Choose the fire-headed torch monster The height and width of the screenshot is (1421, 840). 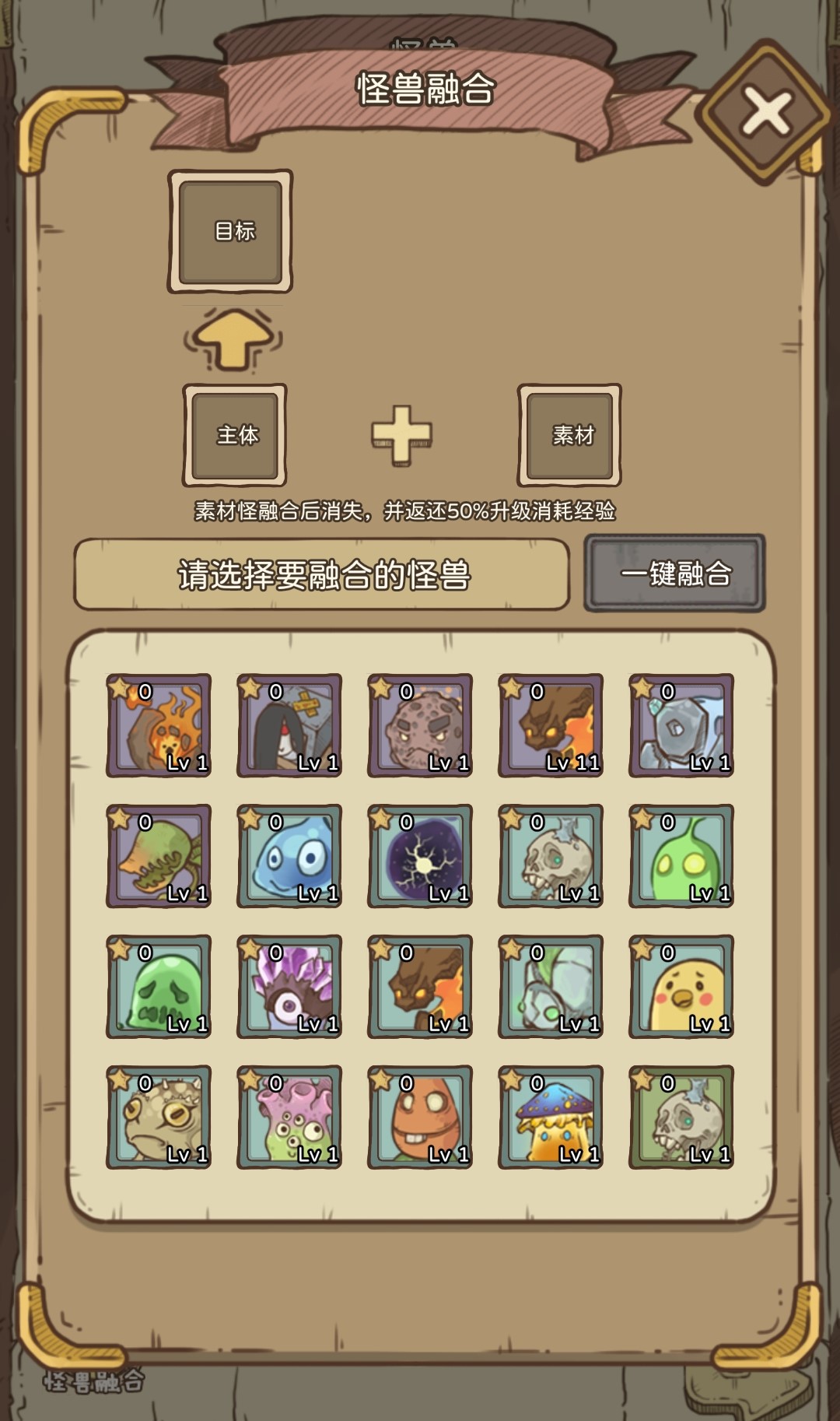click(159, 725)
